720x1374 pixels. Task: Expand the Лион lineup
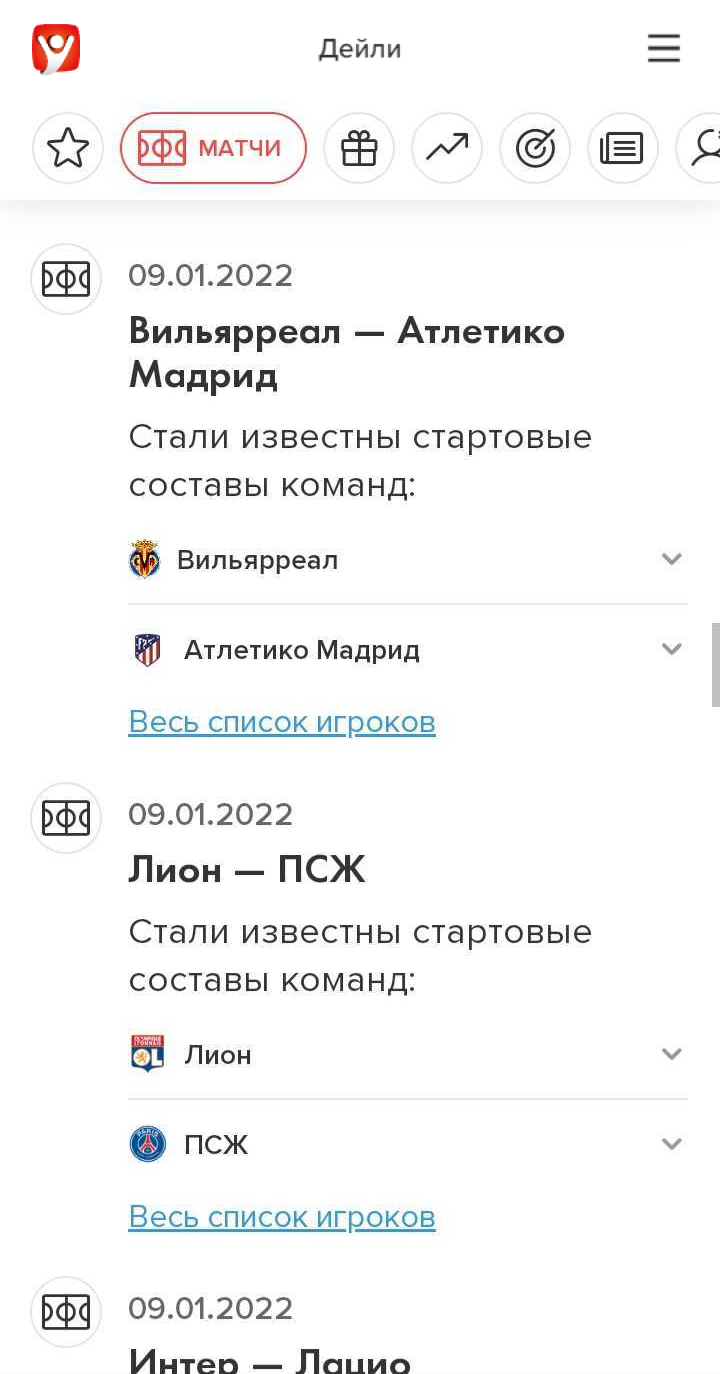point(408,1055)
